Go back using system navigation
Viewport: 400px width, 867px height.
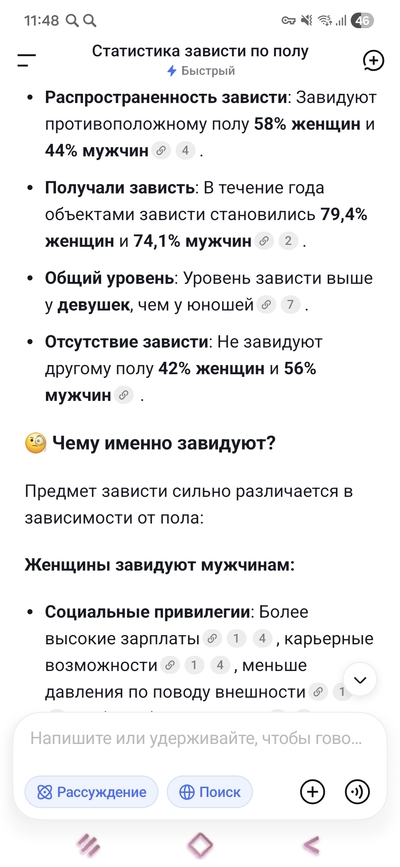click(x=312, y=844)
